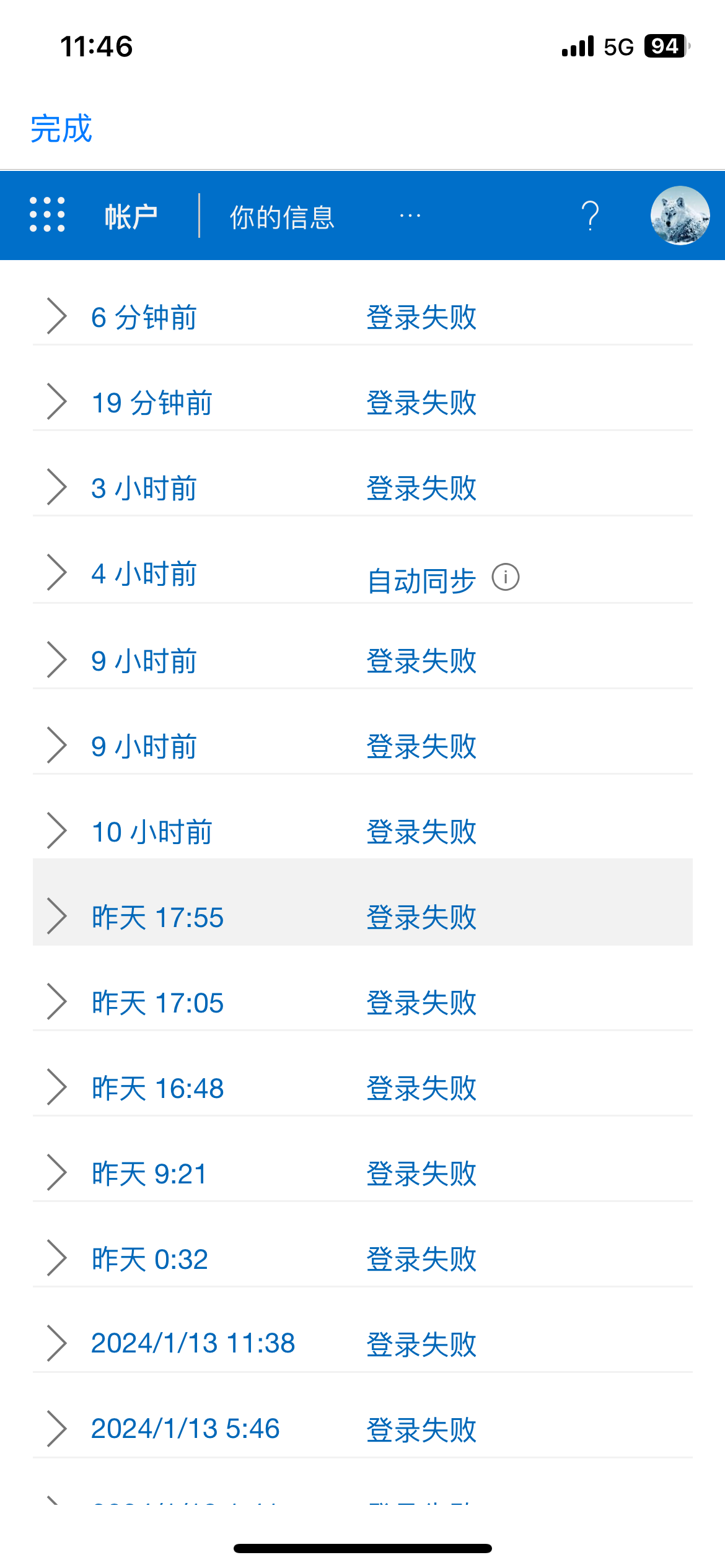Open the profile avatar menu

pos(680,216)
